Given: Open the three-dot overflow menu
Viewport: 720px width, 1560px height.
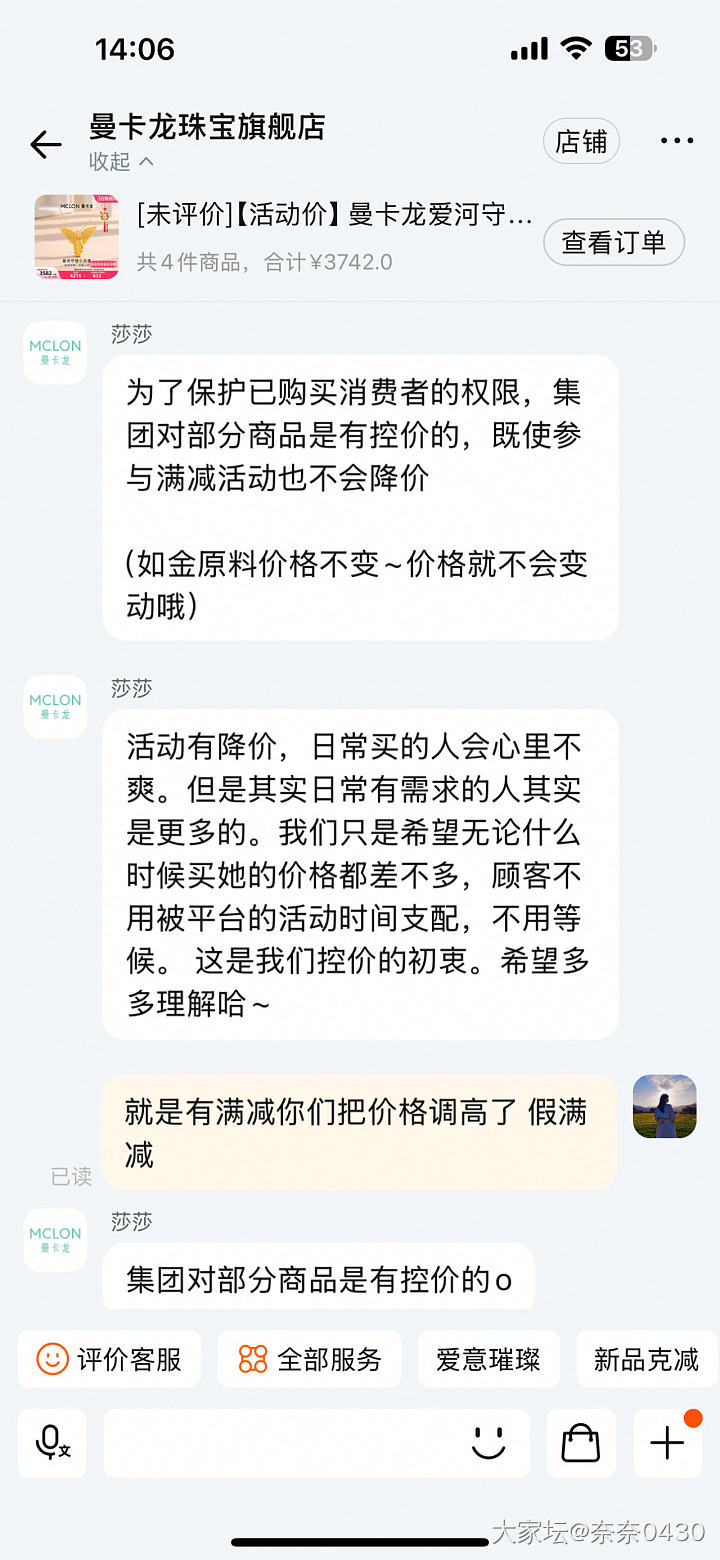Looking at the screenshot, I should (677, 141).
